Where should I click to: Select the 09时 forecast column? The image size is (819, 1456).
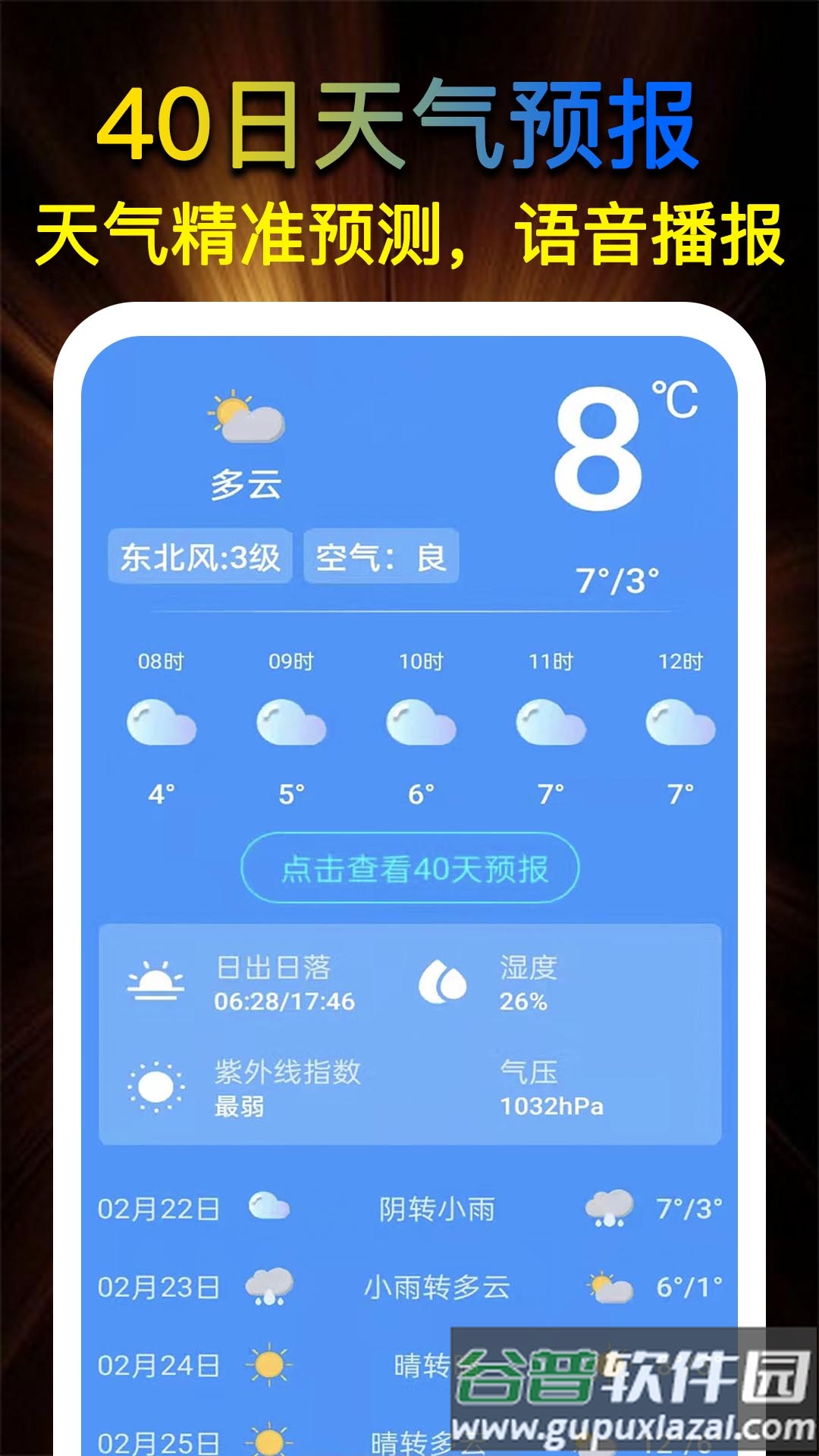click(x=292, y=720)
